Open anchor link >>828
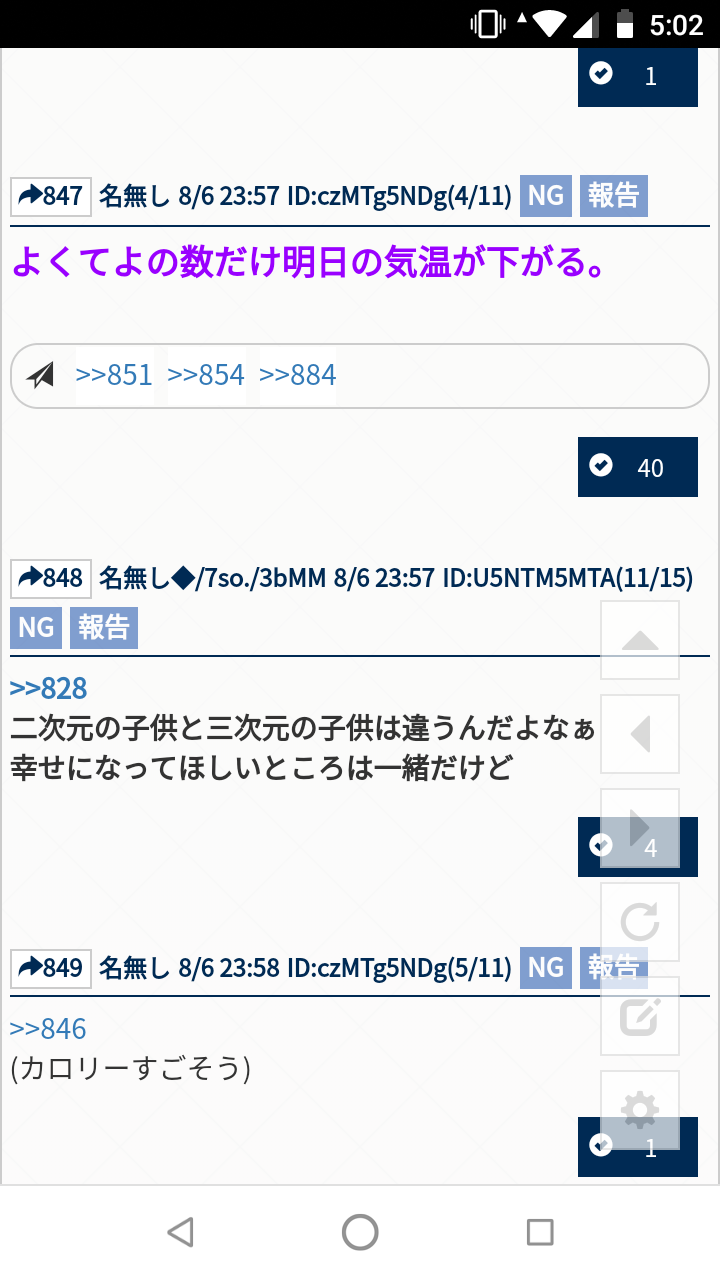The image size is (720, 1280). coord(49,688)
